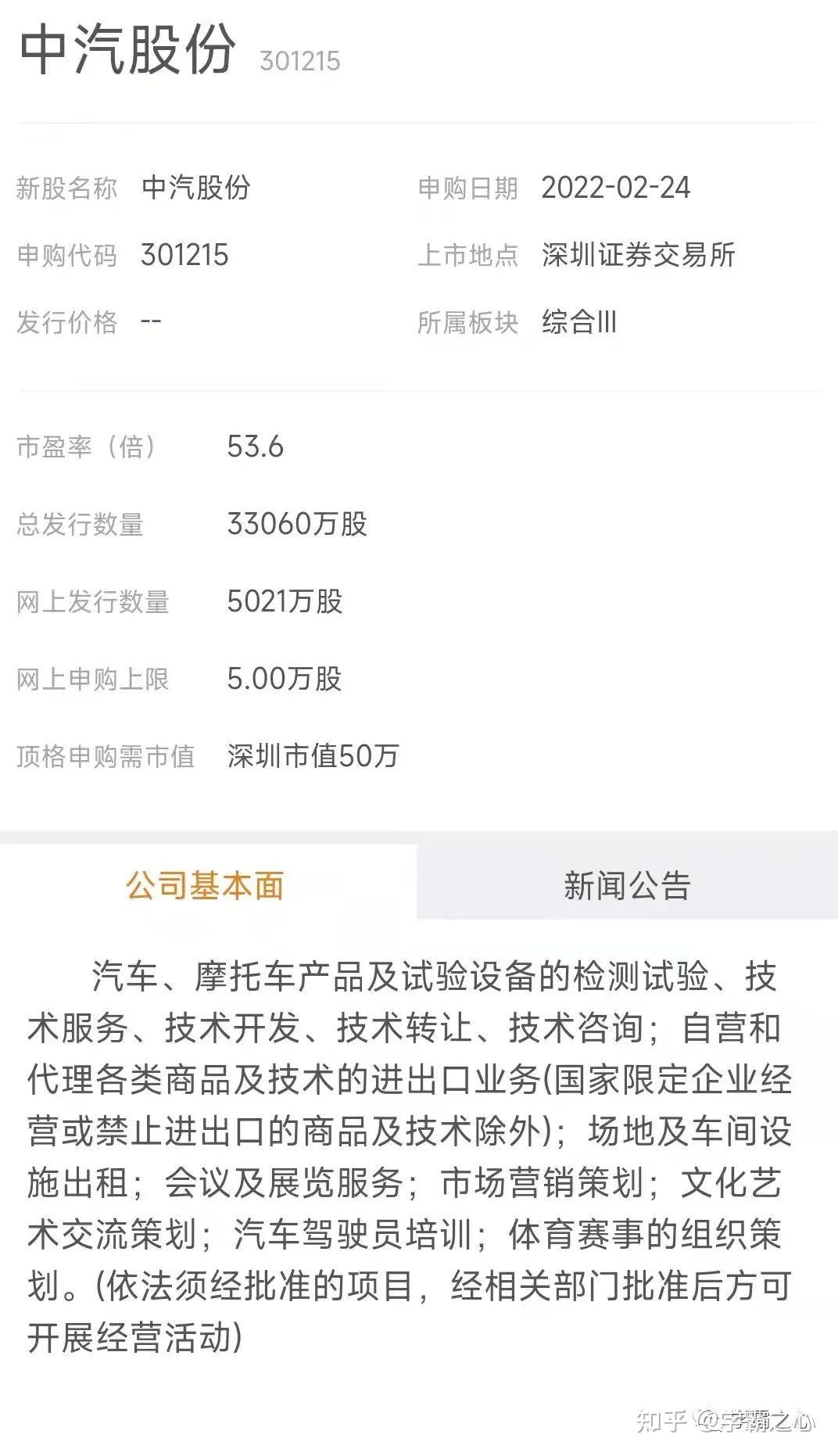Select the 上市地点 field label

pos(469,255)
